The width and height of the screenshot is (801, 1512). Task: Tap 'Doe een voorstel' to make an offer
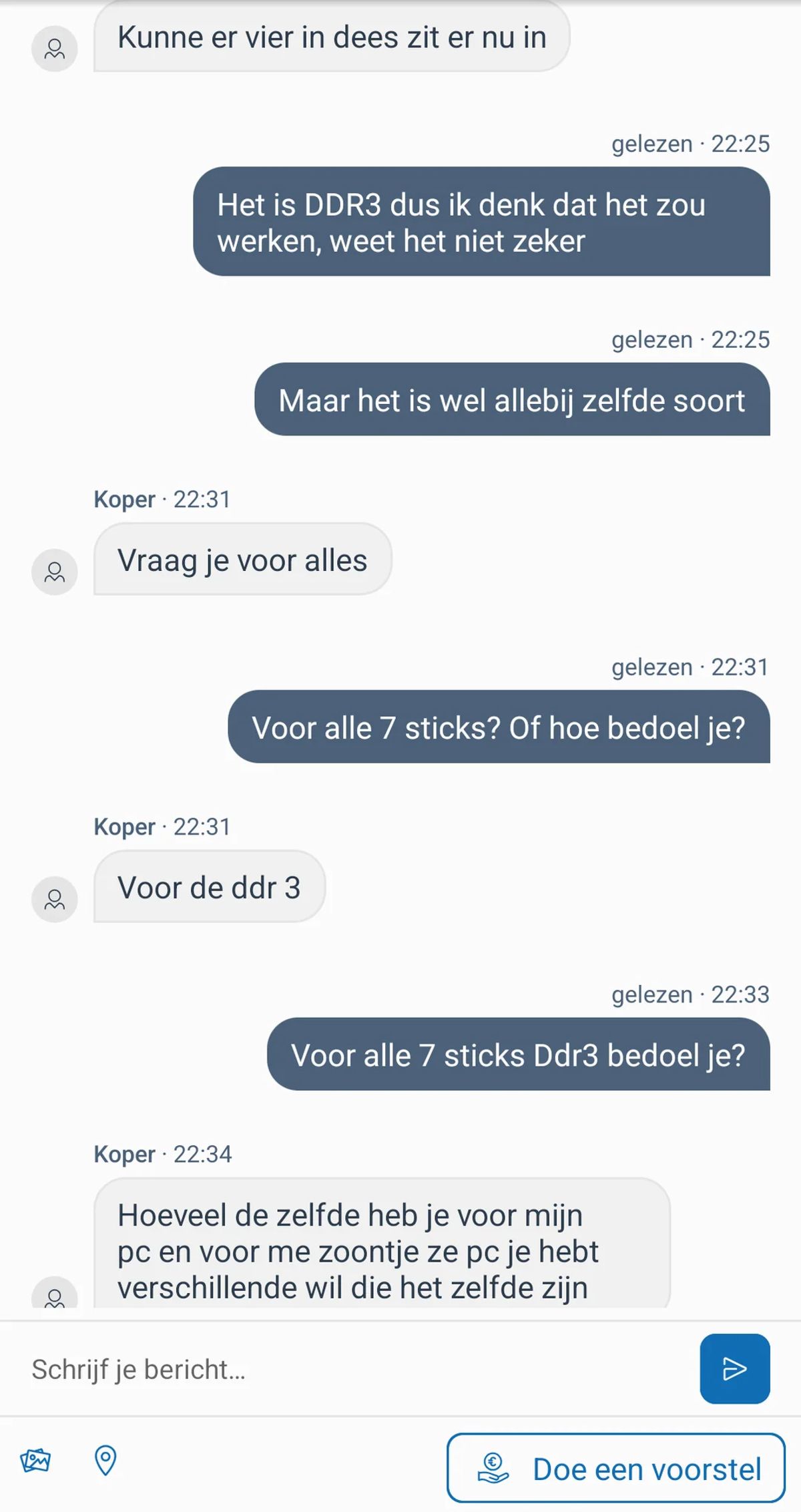pos(615,1469)
